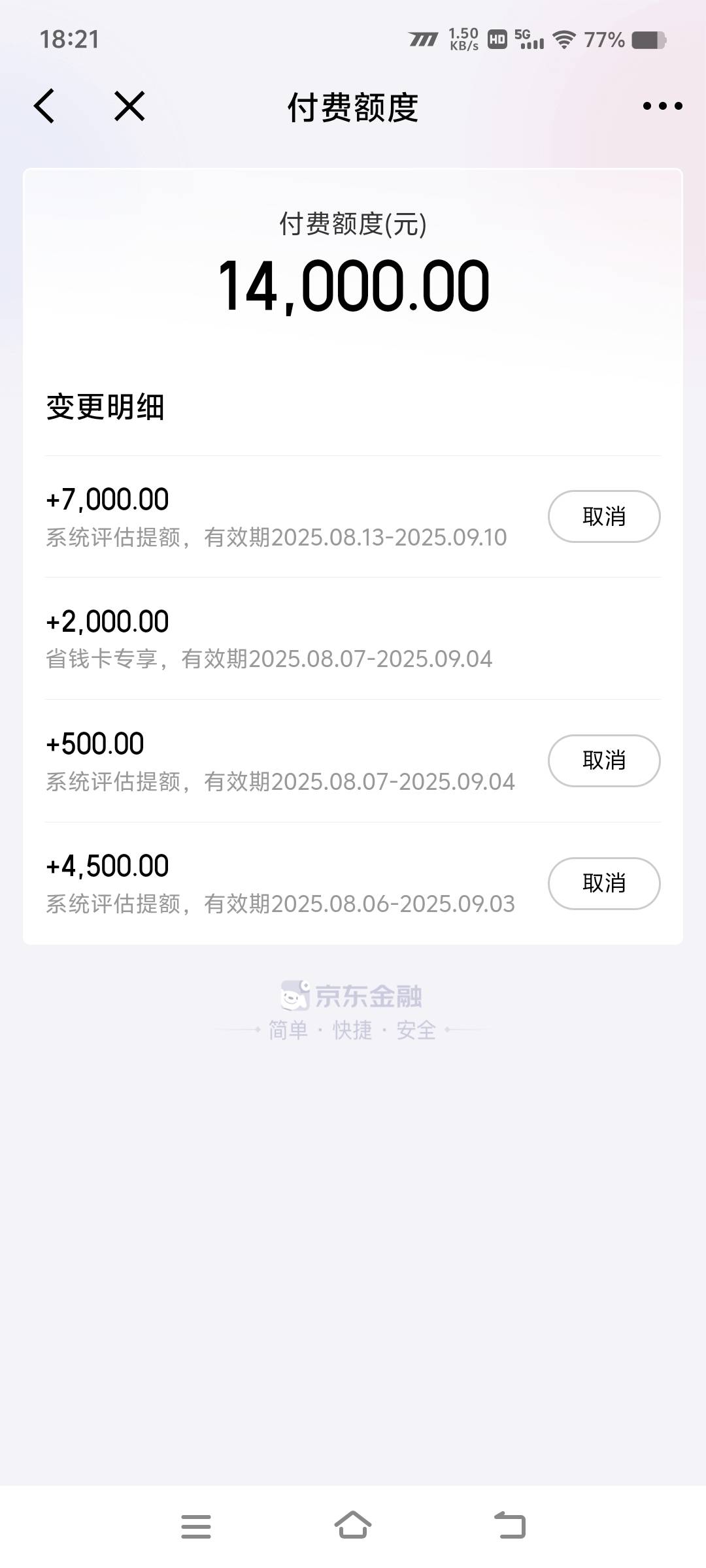The height and width of the screenshot is (1568, 706).
Task: Open the three-dot overflow menu
Action: tap(662, 106)
